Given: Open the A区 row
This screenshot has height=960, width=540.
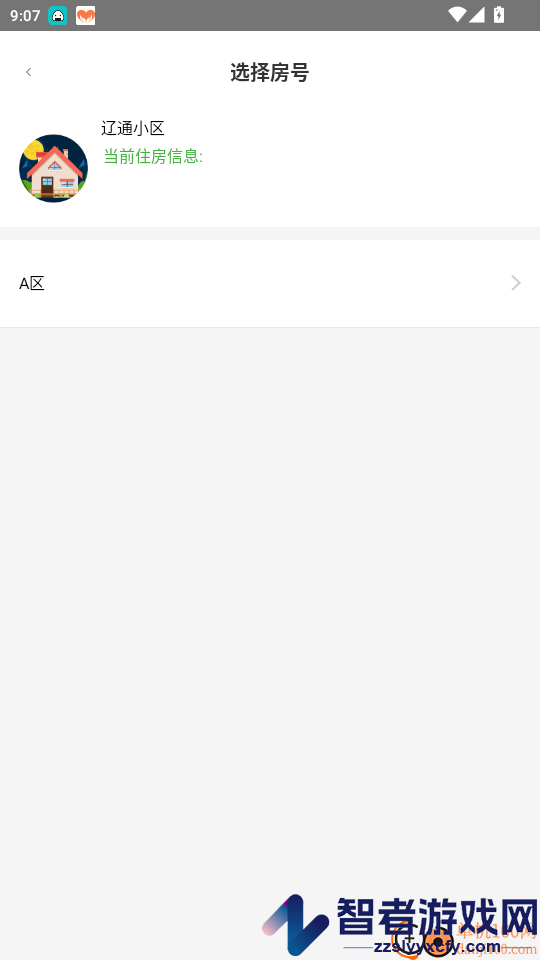Looking at the screenshot, I should pos(270,283).
